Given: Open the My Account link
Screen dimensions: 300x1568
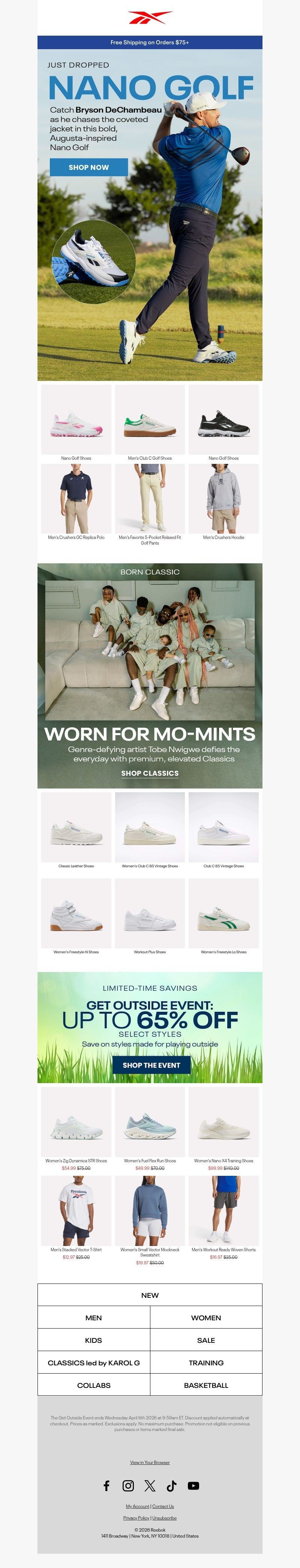Looking at the screenshot, I should 138,1506.
